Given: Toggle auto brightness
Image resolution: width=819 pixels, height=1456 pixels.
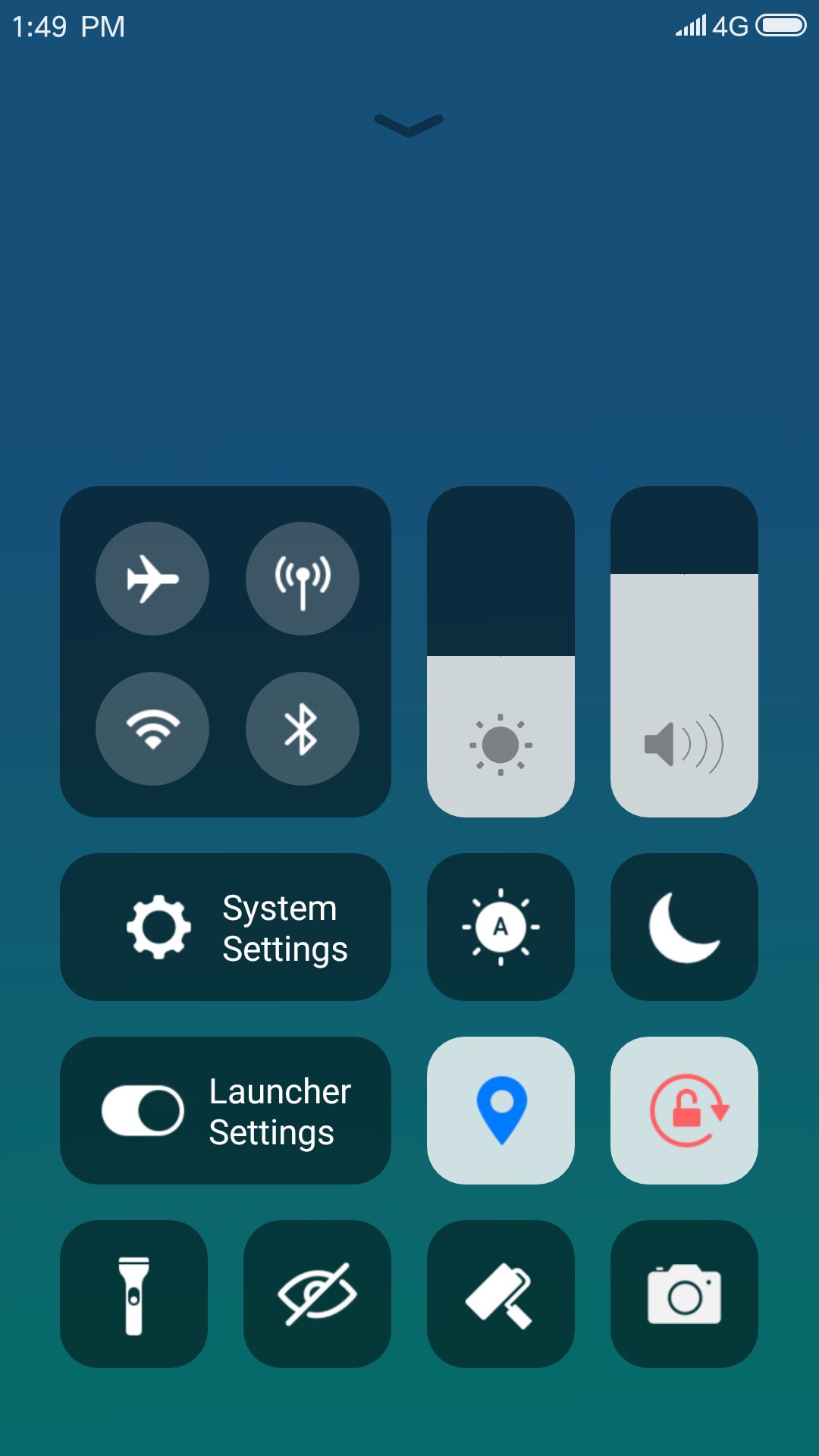Looking at the screenshot, I should (x=500, y=927).
